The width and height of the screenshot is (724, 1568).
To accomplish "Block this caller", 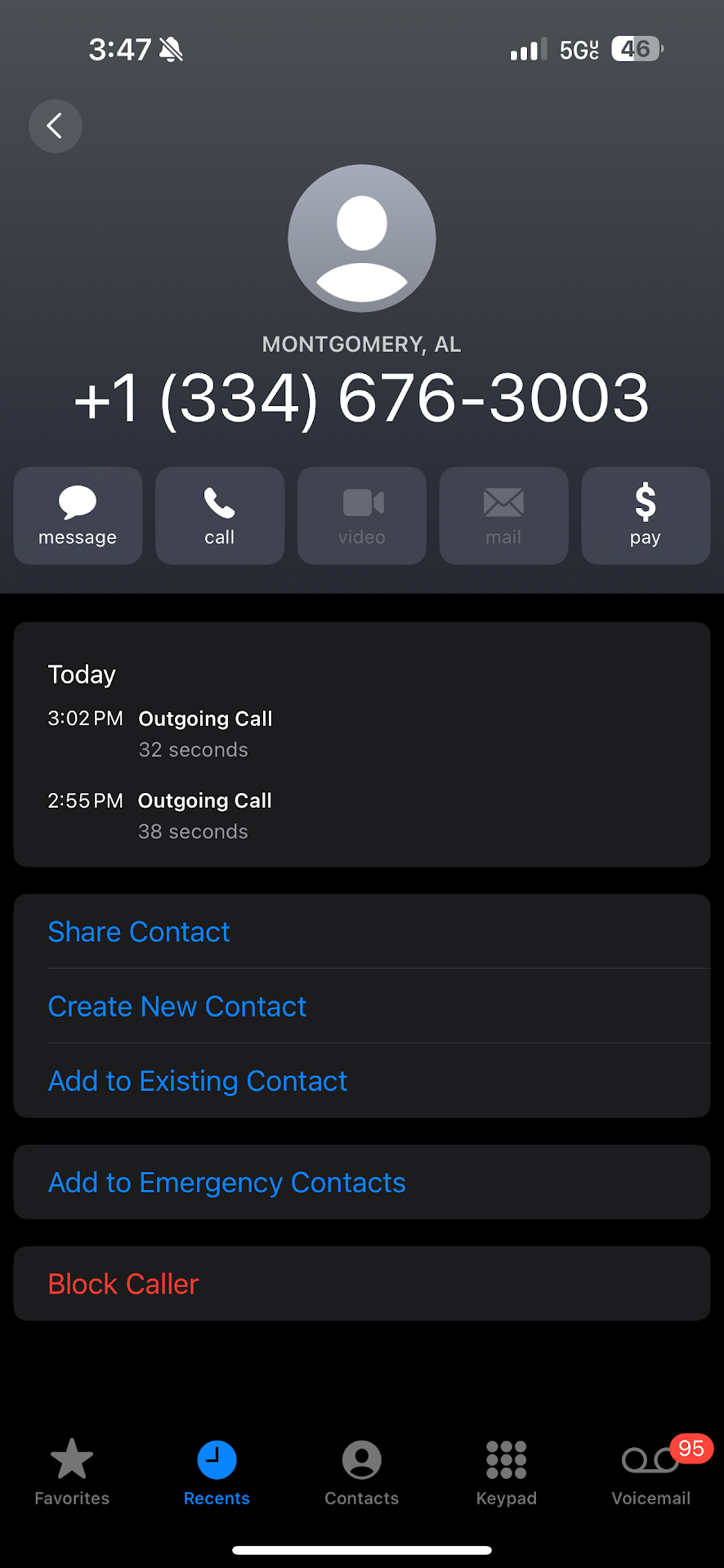I will tap(123, 1284).
